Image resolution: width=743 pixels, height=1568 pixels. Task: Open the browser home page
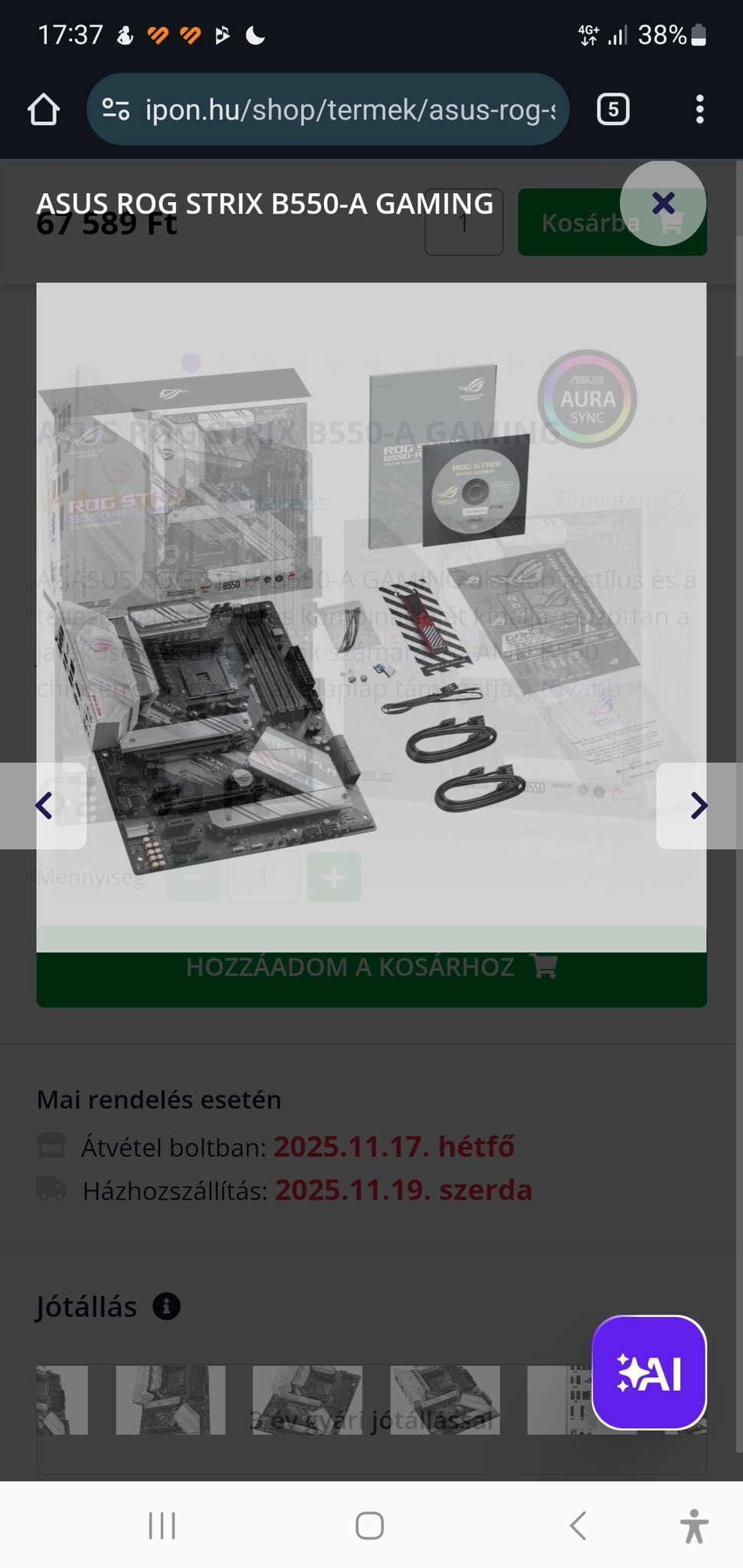click(44, 109)
